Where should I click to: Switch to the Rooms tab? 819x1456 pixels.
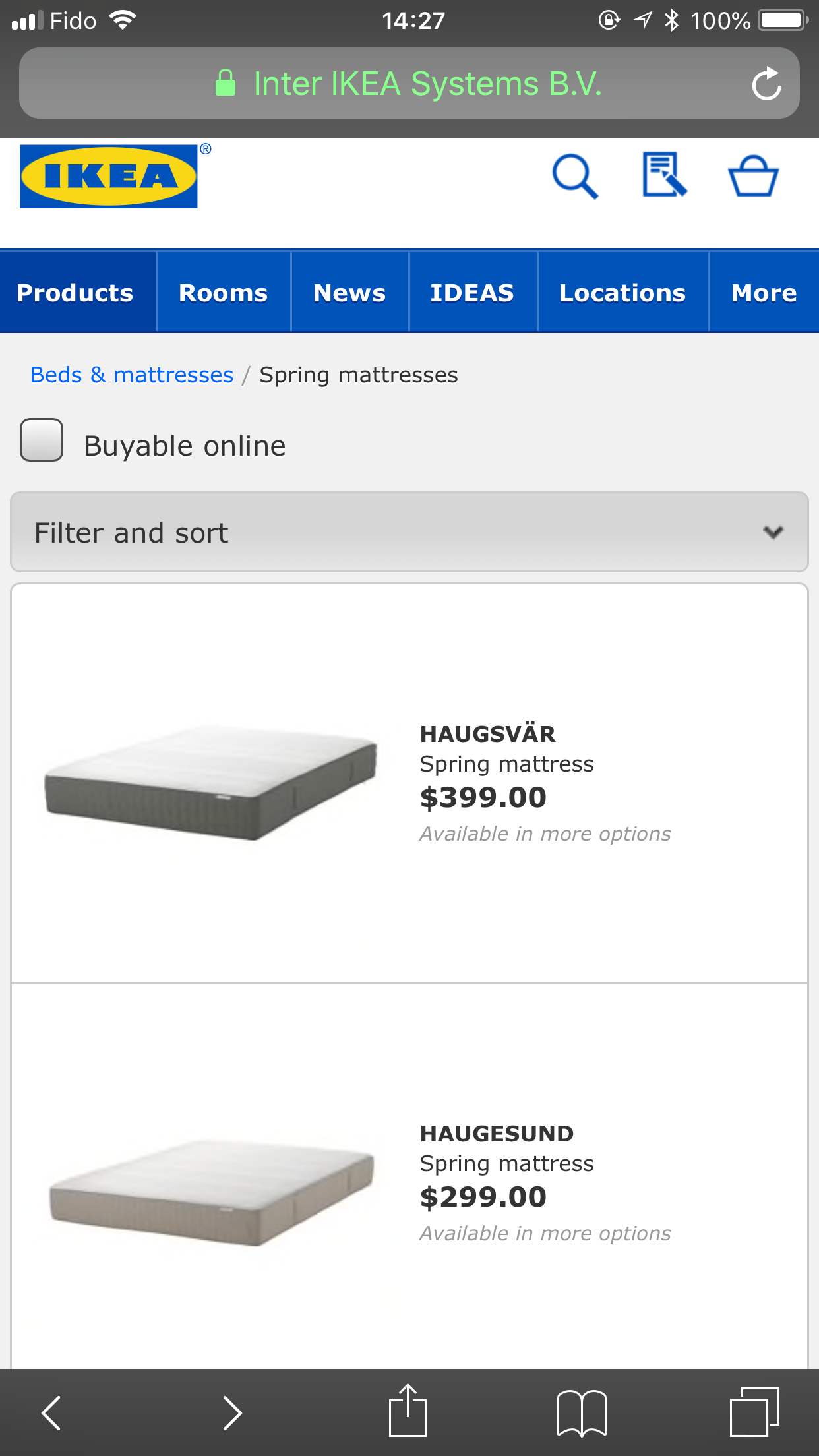point(224,293)
